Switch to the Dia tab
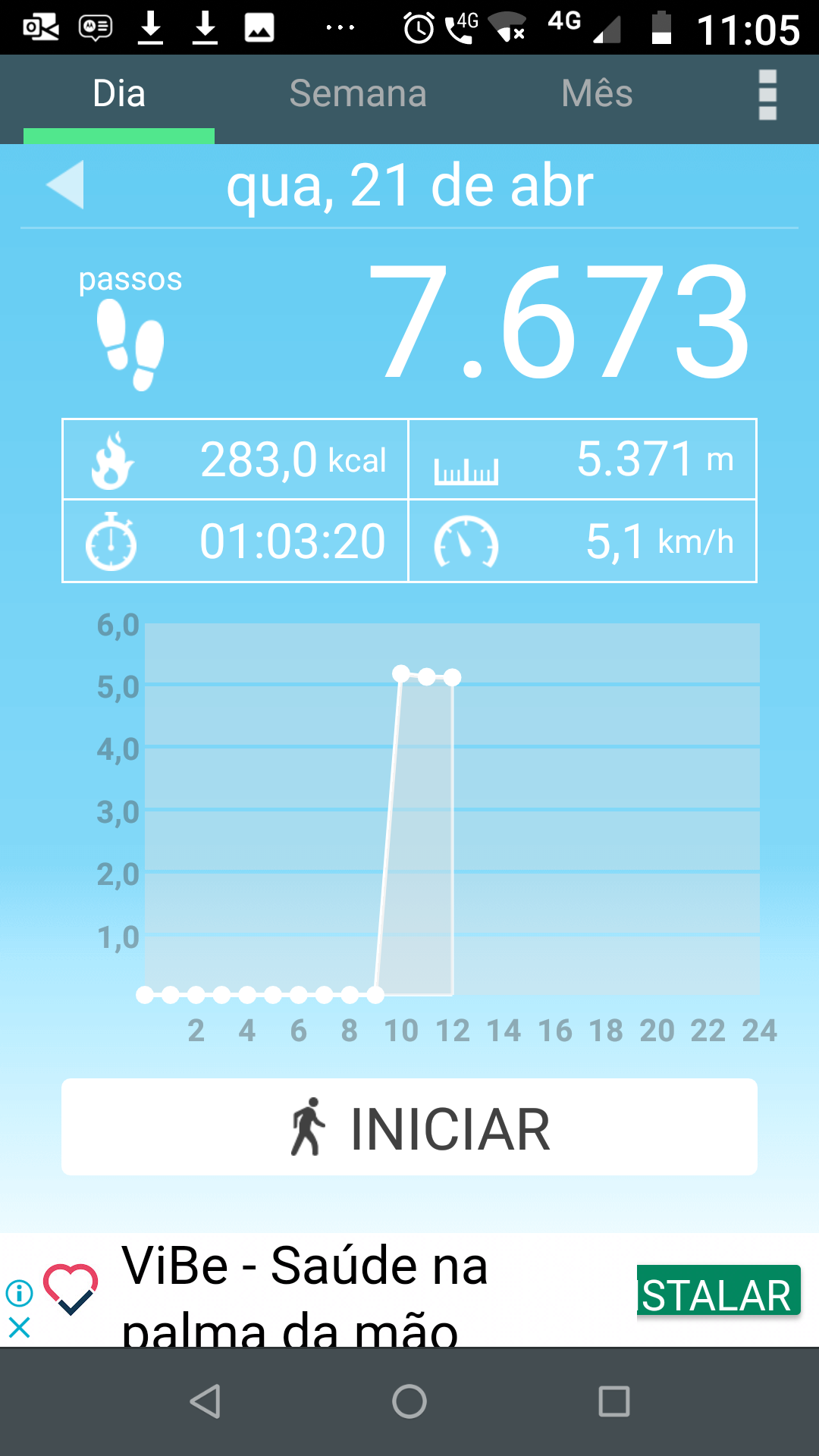 pyautogui.click(x=119, y=96)
